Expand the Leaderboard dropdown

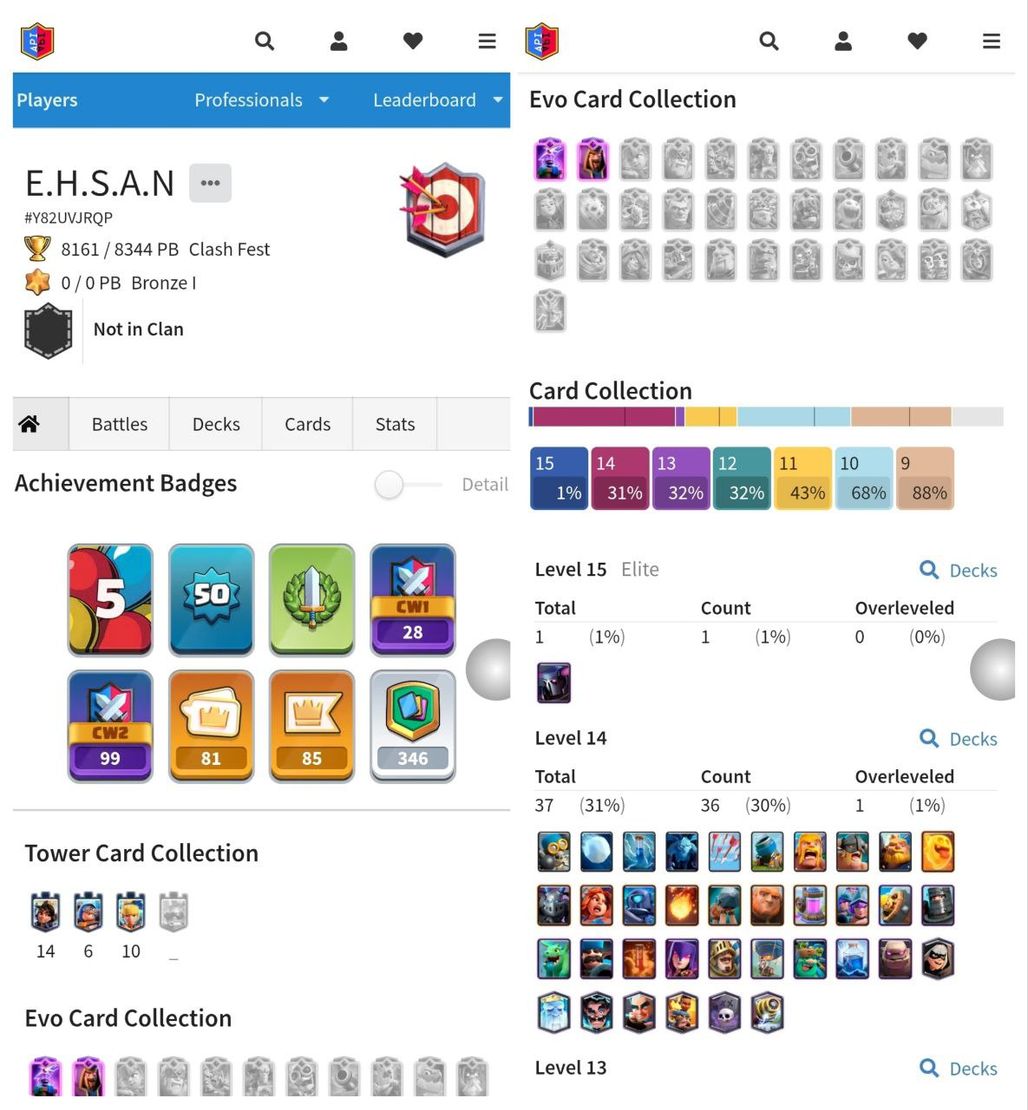437,100
